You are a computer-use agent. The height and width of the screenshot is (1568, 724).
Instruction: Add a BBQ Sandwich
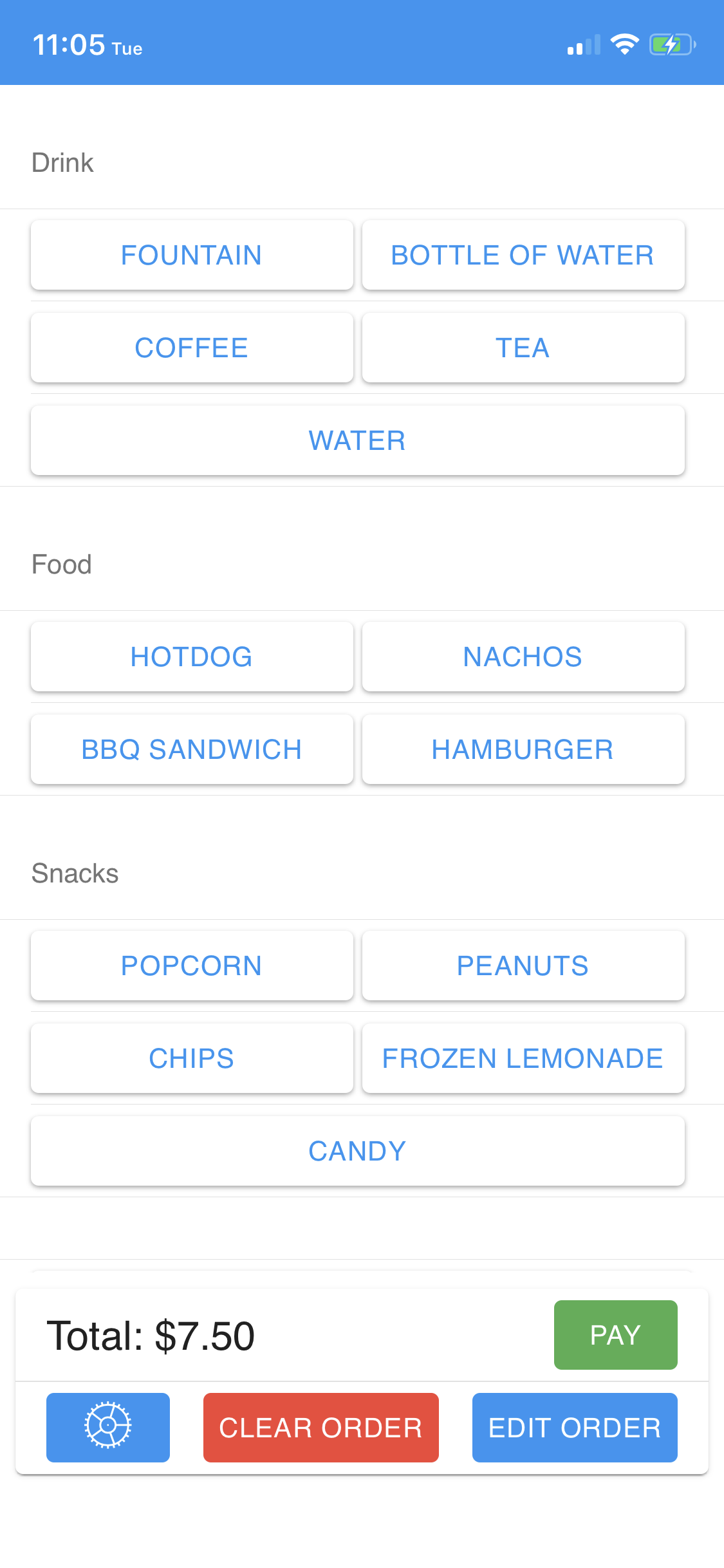tap(192, 749)
